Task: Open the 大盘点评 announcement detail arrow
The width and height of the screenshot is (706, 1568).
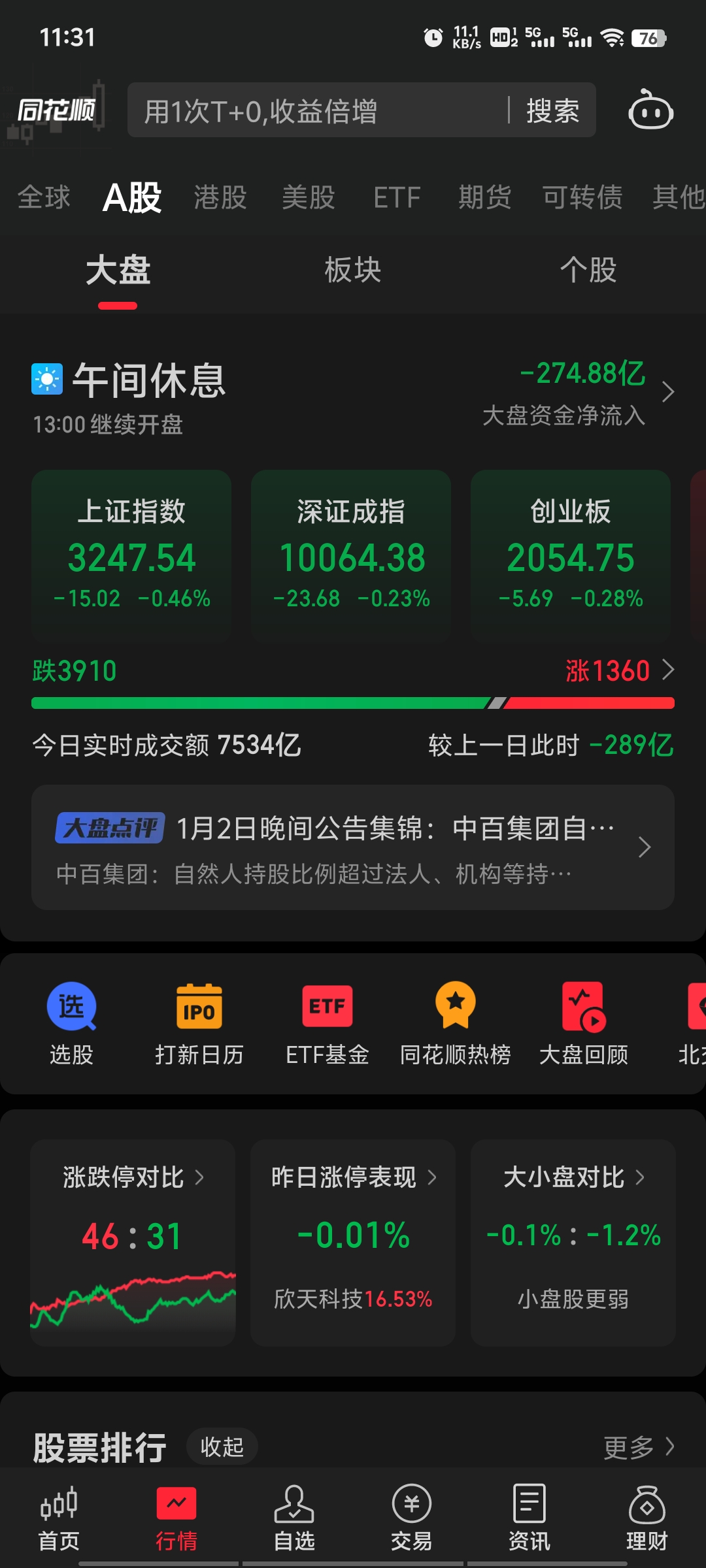Action: click(x=645, y=847)
